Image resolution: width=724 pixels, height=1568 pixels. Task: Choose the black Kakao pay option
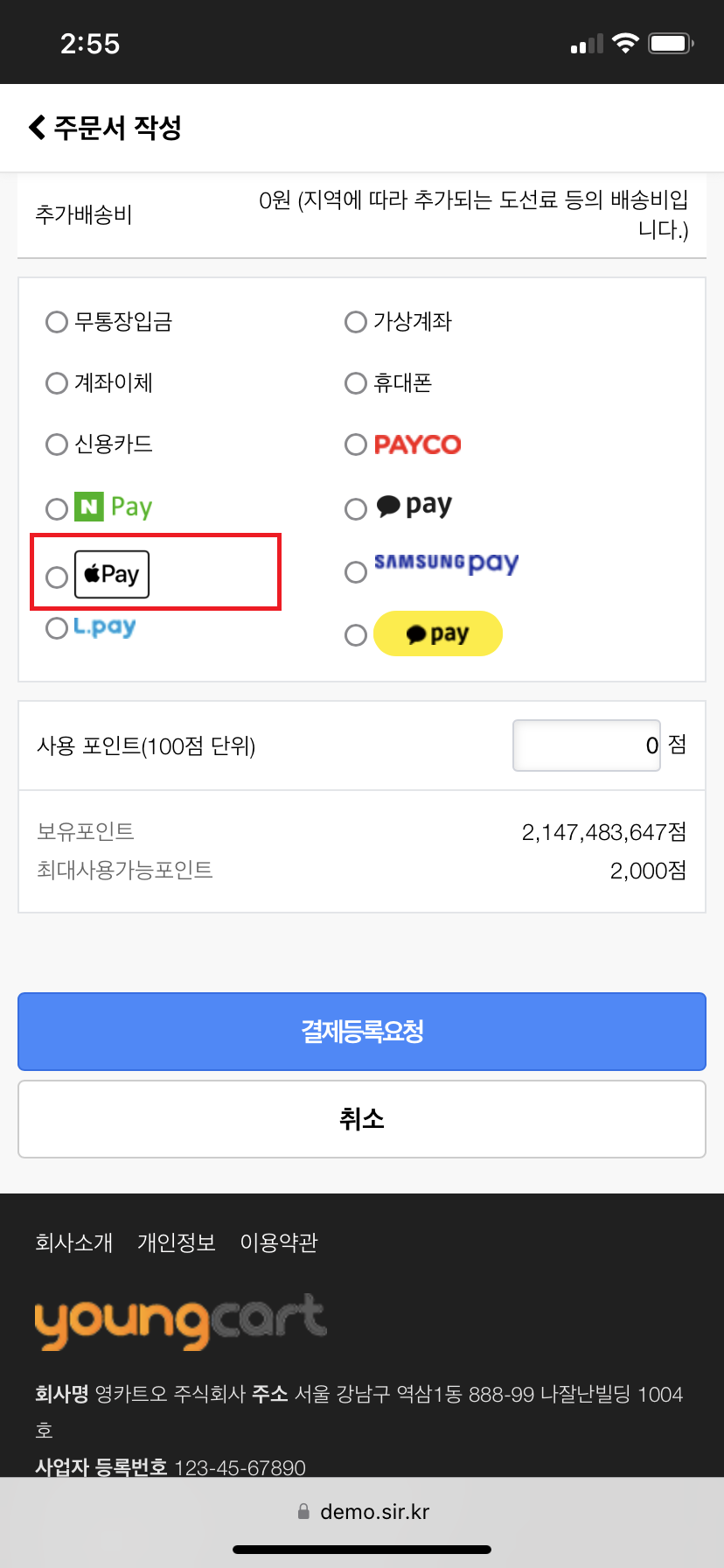(356, 508)
